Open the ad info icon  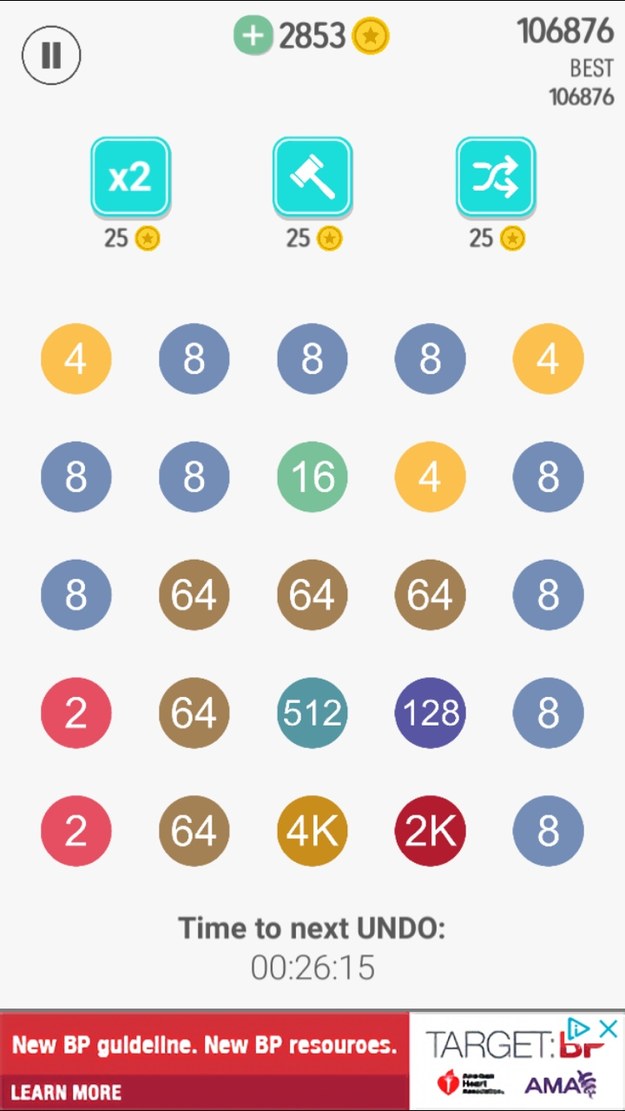point(579,1027)
